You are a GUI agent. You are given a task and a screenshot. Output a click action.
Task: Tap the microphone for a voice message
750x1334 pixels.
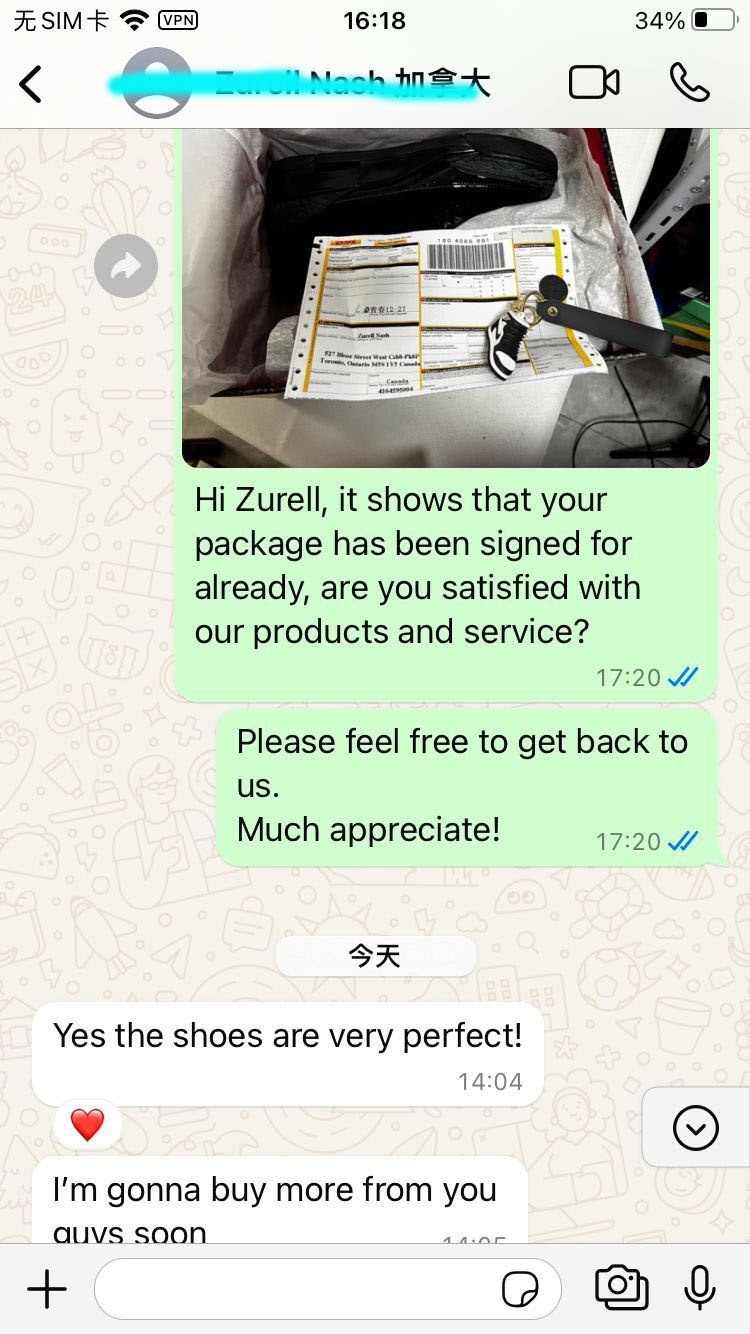699,1287
